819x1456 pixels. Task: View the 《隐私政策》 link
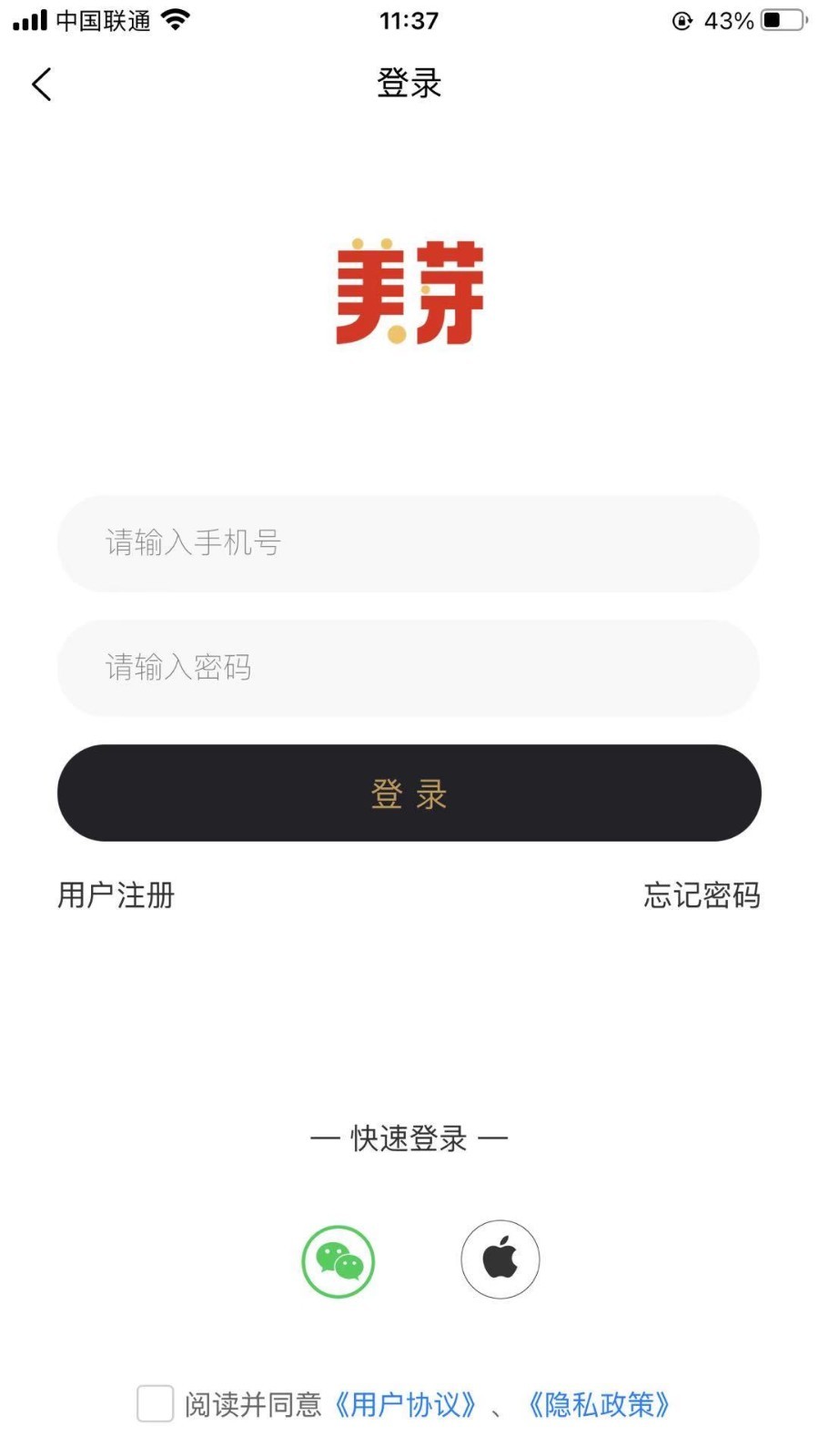pyautogui.click(x=599, y=1405)
